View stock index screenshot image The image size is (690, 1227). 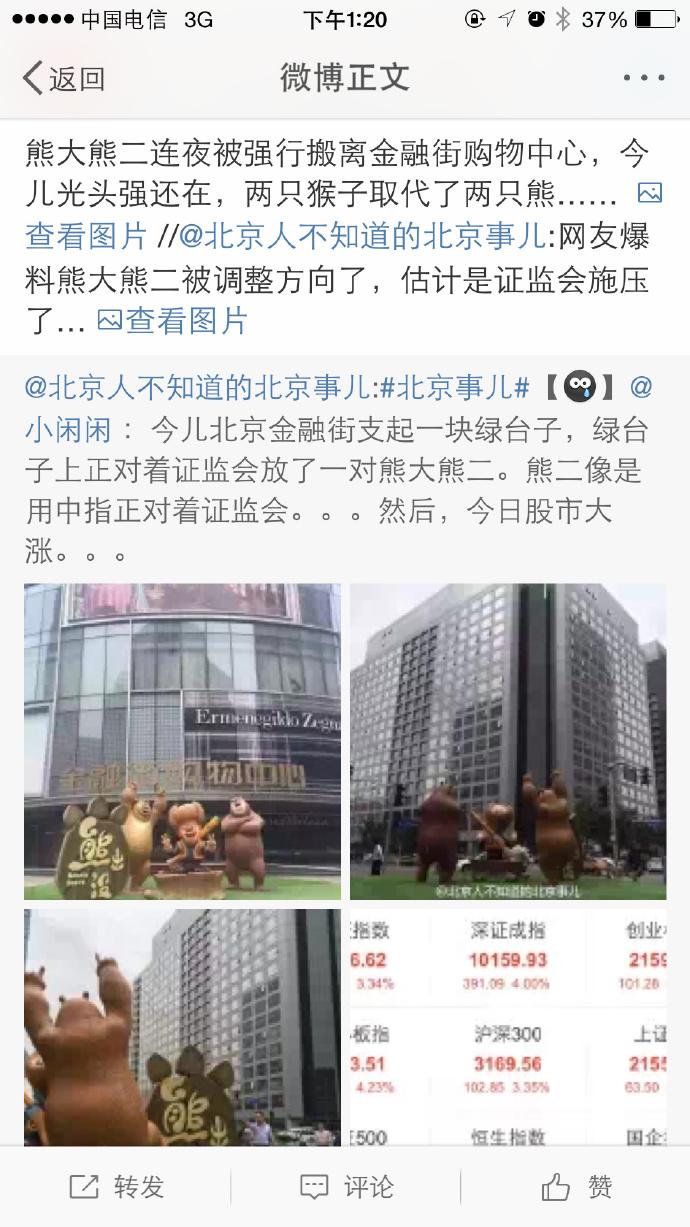[x=507, y=1027]
